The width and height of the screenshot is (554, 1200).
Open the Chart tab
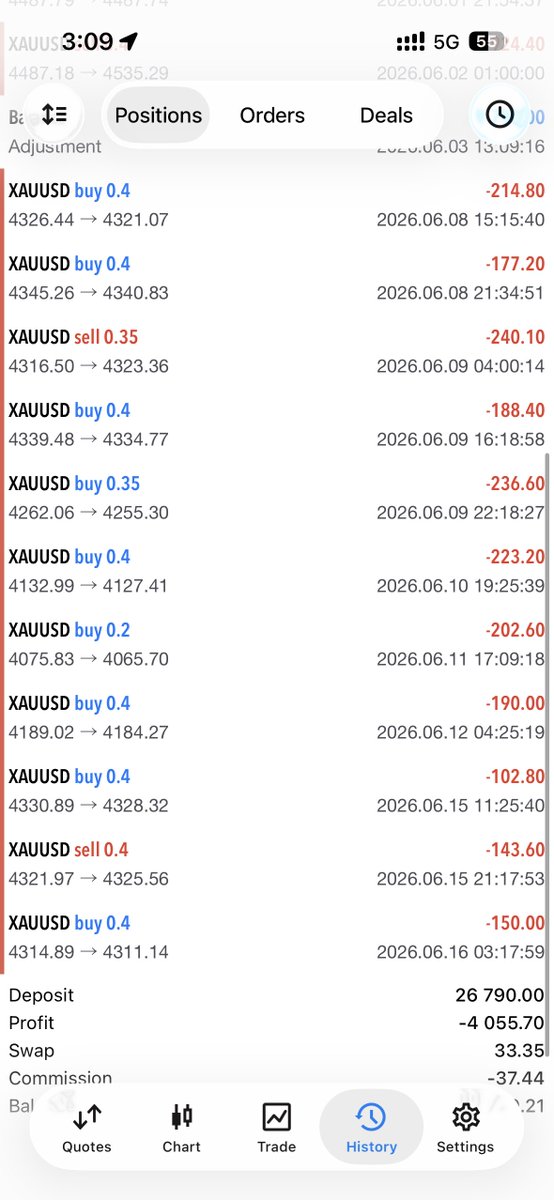(x=181, y=1129)
